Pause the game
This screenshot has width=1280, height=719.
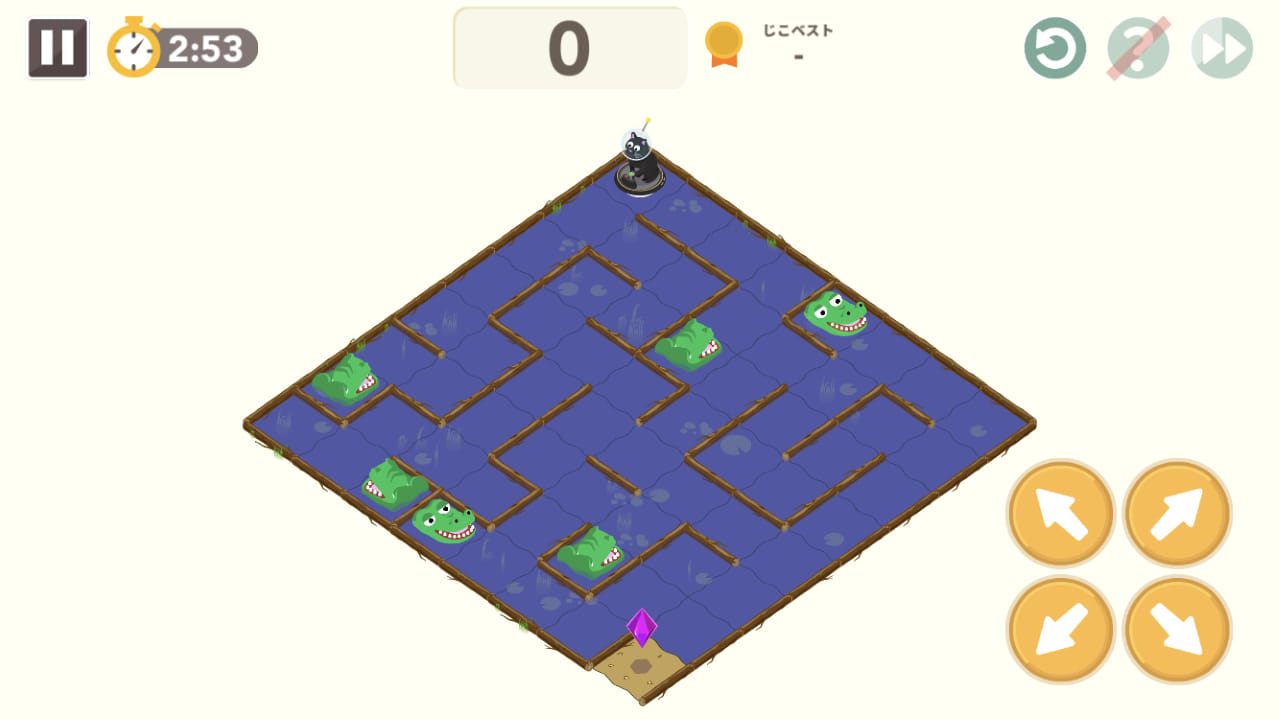57,48
